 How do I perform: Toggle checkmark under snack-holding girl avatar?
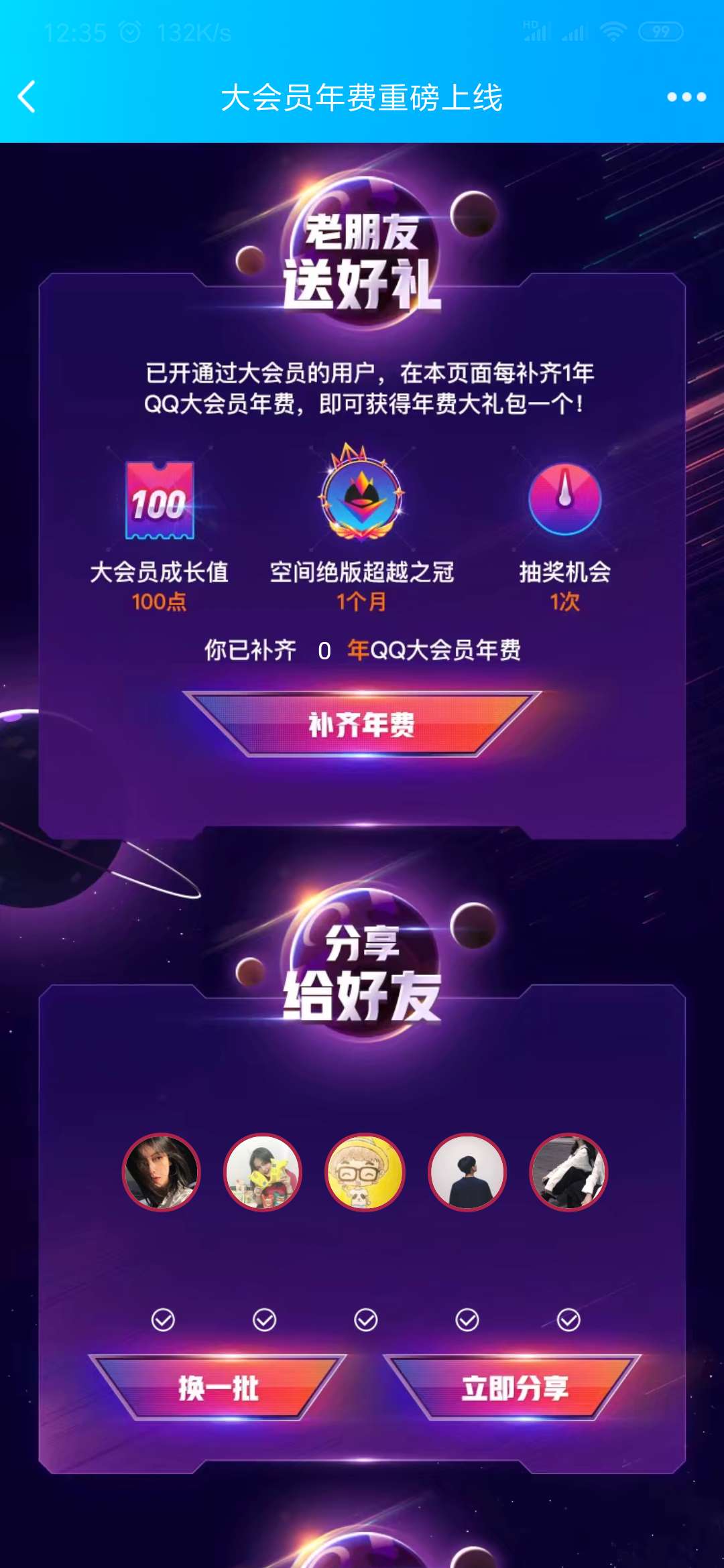click(x=264, y=1320)
